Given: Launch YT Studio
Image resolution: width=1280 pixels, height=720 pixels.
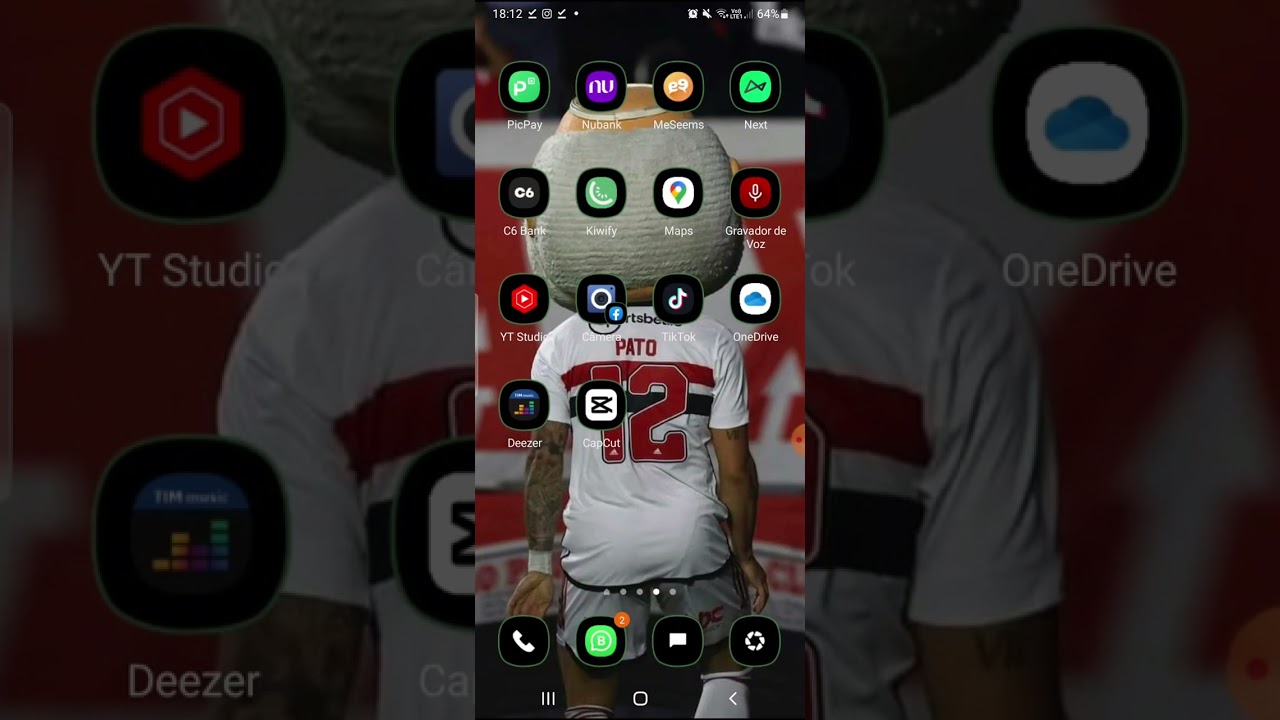Looking at the screenshot, I should tap(524, 299).
